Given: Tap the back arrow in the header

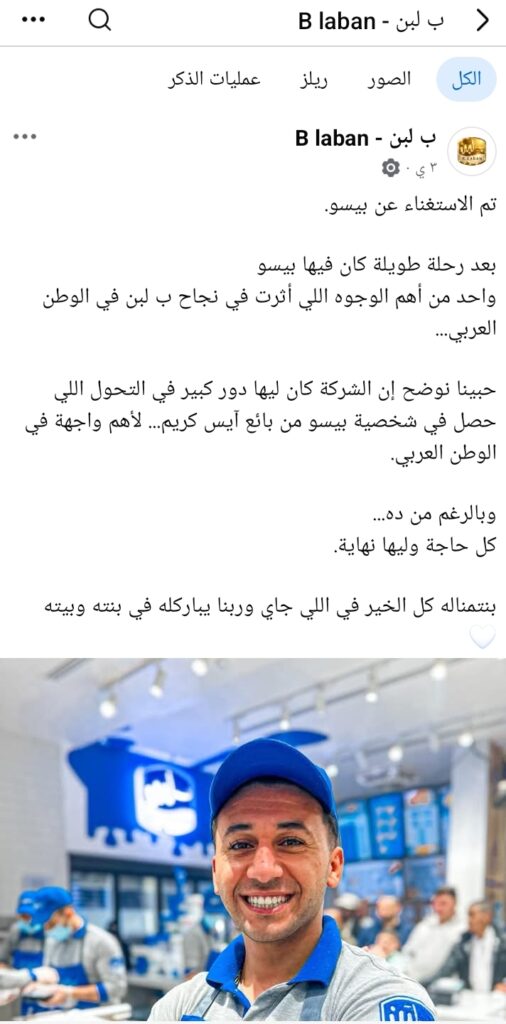Looking at the screenshot, I should (x=482, y=21).
